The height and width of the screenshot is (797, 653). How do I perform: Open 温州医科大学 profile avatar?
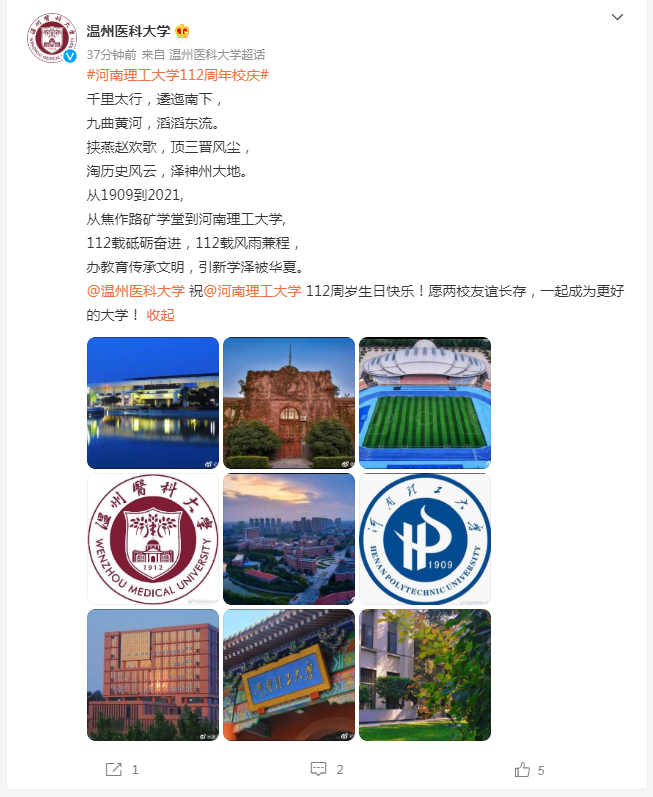pyautogui.click(x=48, y=39)
